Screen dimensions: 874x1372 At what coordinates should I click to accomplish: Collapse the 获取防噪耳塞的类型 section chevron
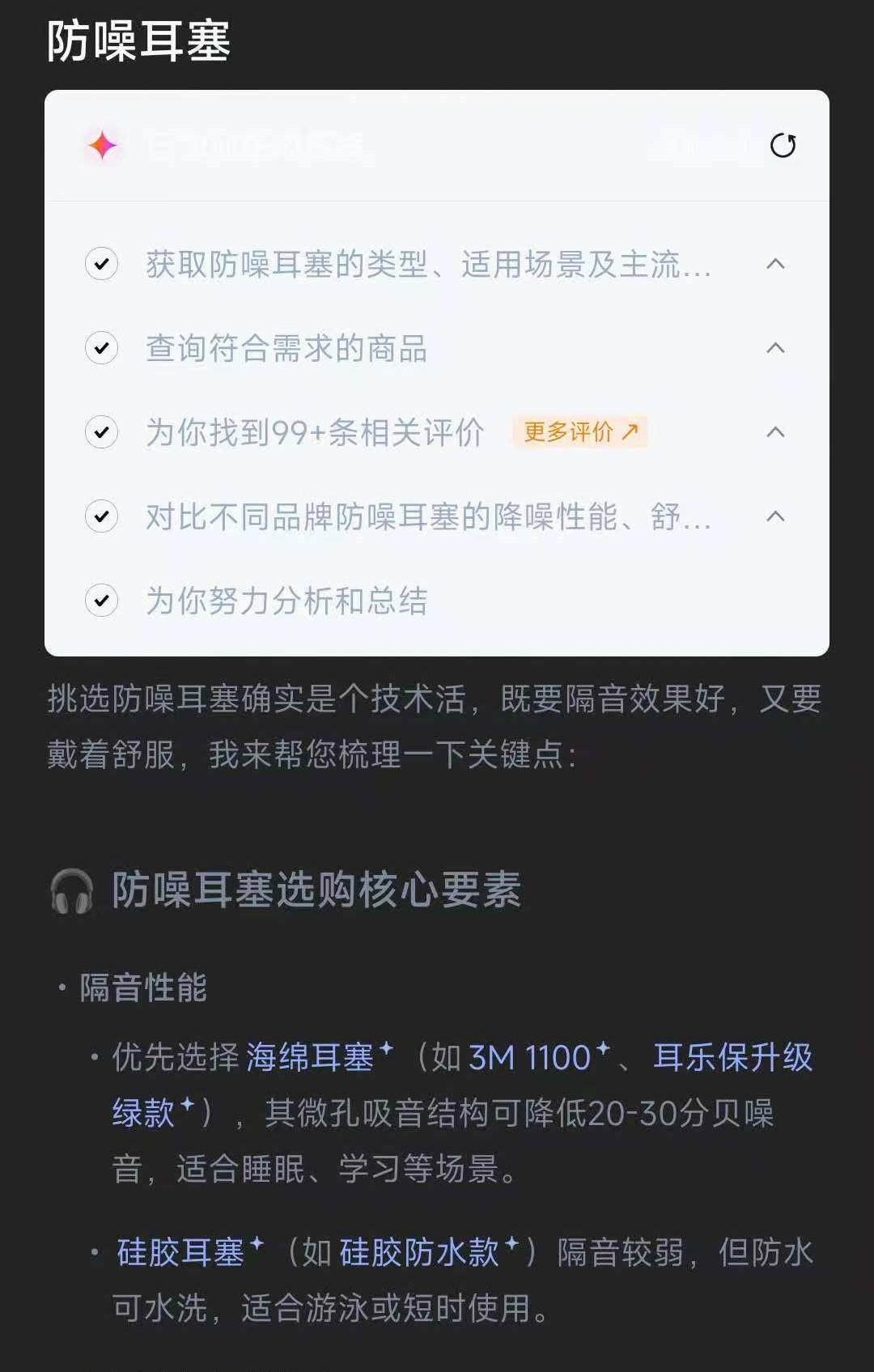[x=776, y=262]
